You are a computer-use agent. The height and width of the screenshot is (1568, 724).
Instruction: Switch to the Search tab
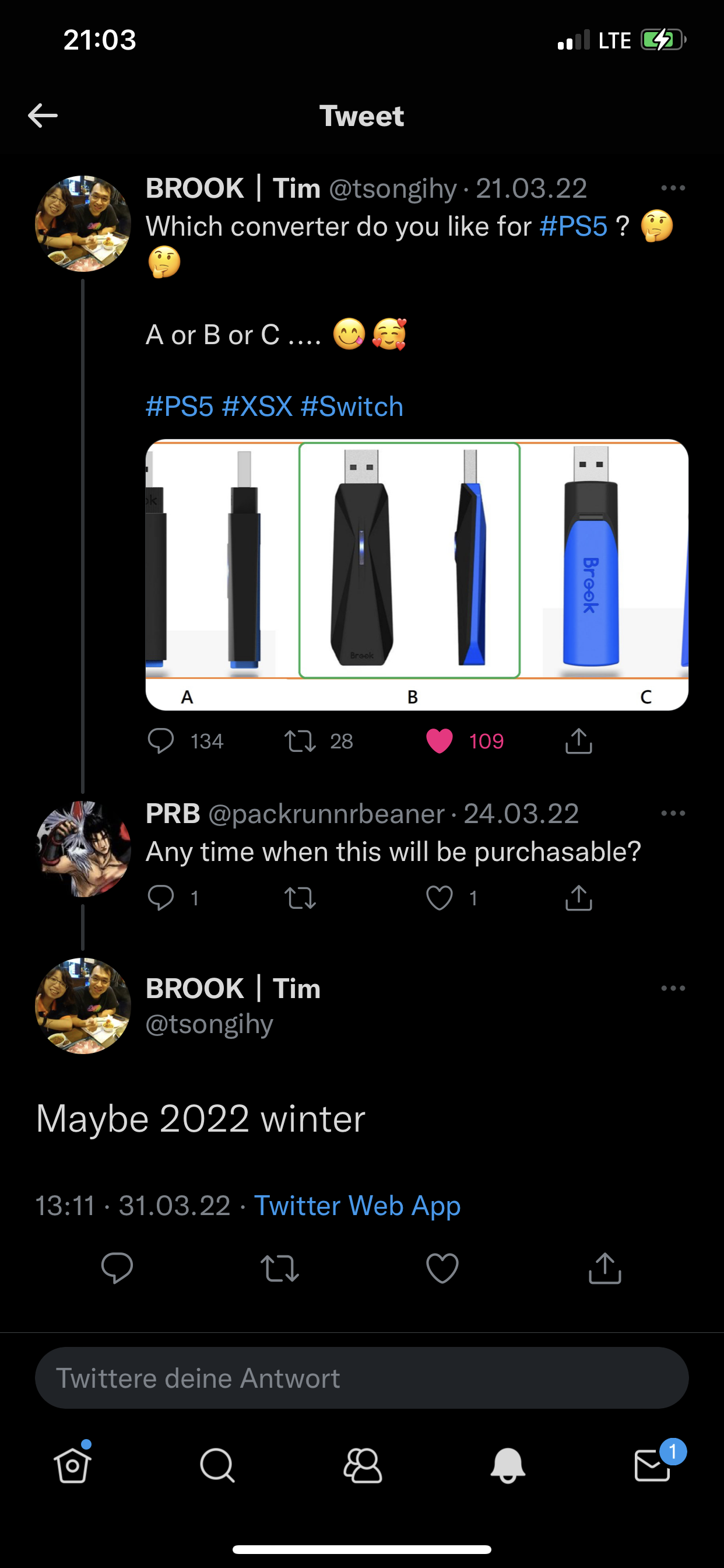click(x=217, y=1465)
